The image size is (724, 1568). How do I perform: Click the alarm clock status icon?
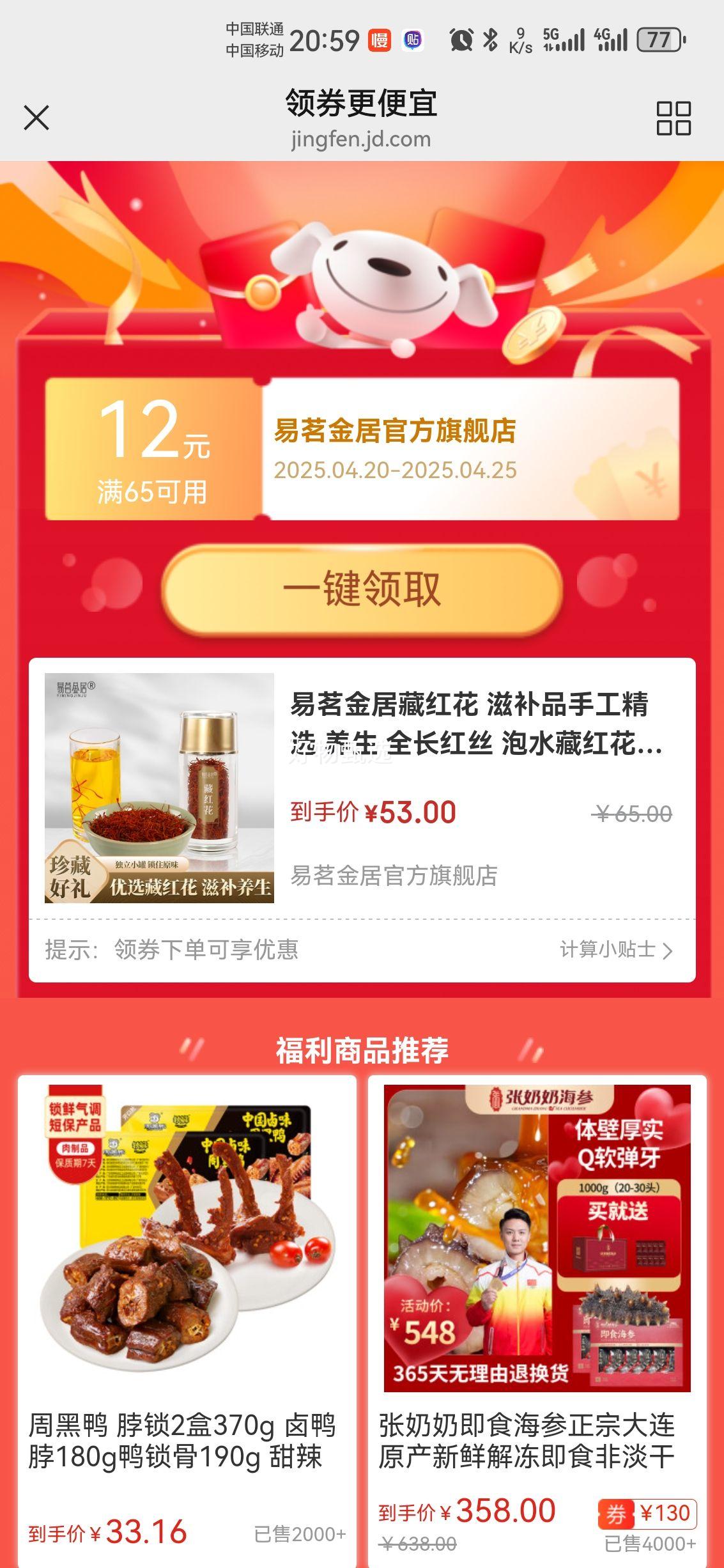pos(461,38)
